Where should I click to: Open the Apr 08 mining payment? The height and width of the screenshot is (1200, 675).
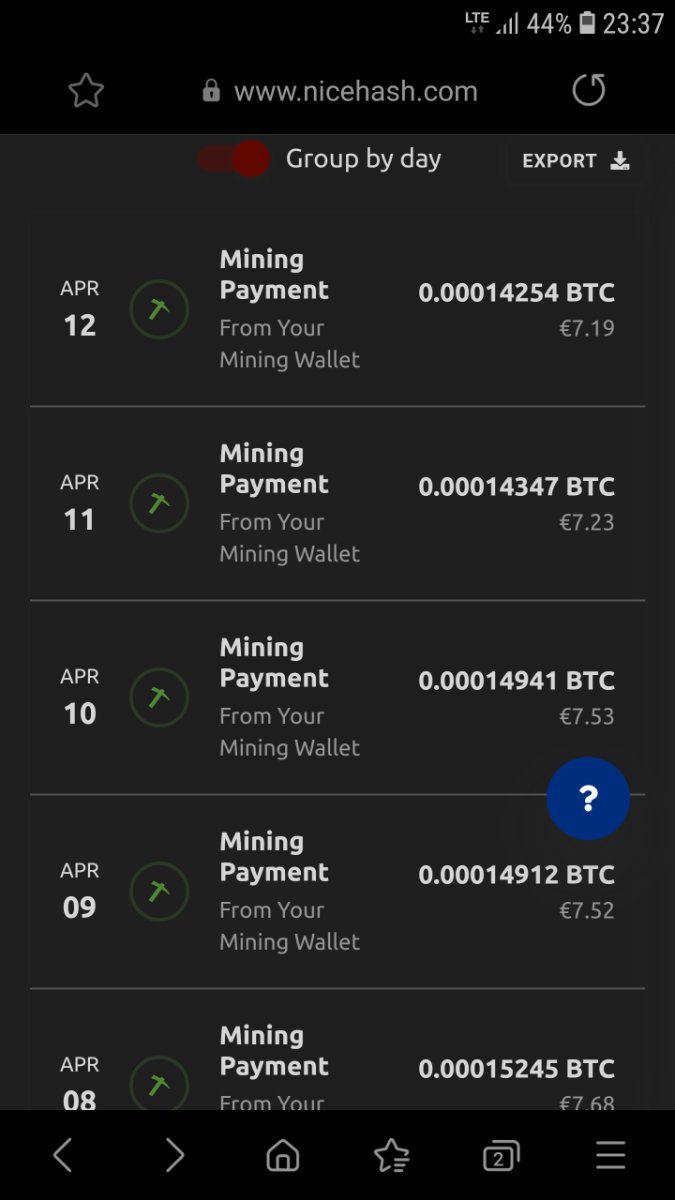click(x=337, y=1050)
